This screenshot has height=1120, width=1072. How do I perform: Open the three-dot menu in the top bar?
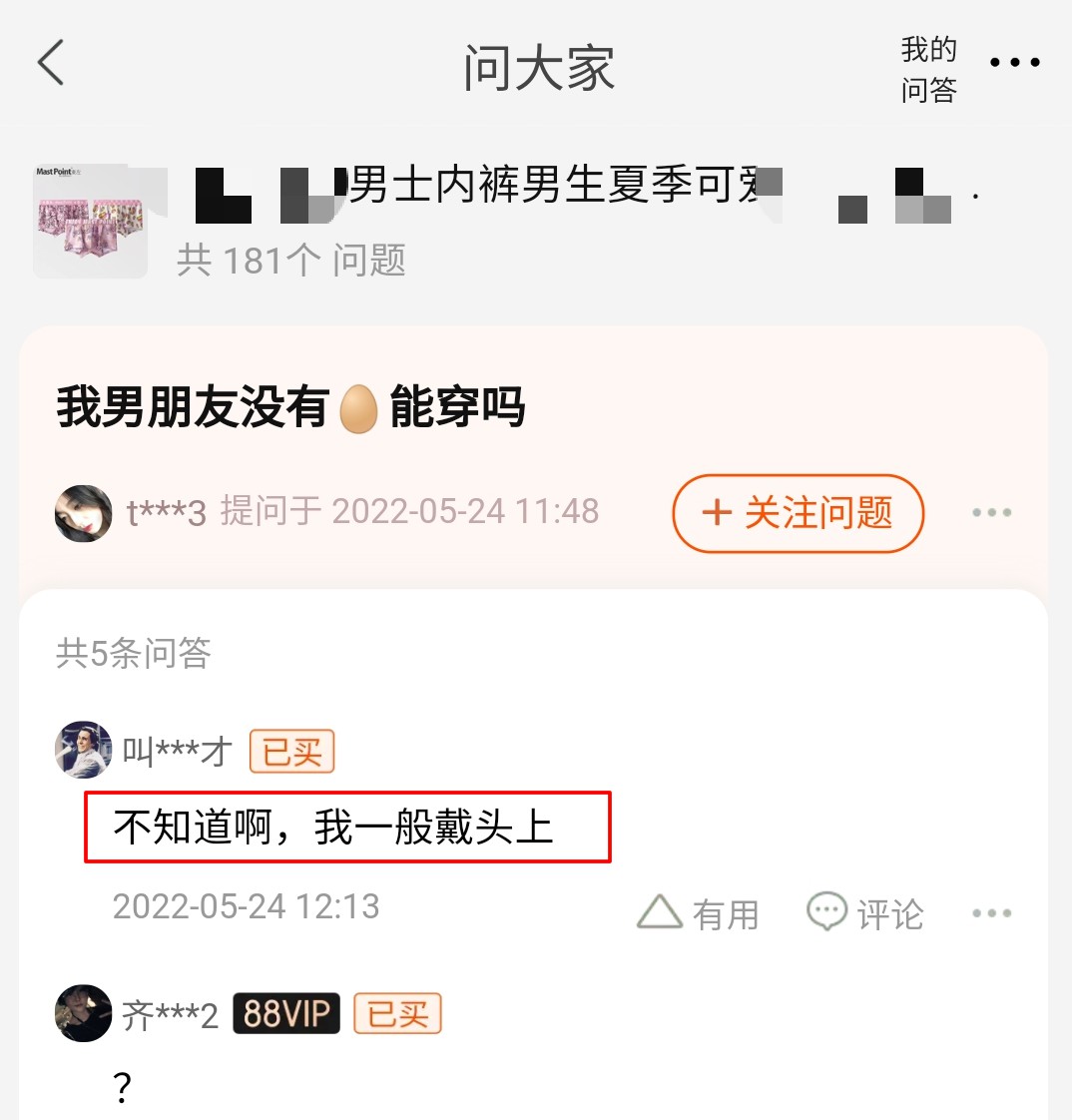tap(1015, 62)
